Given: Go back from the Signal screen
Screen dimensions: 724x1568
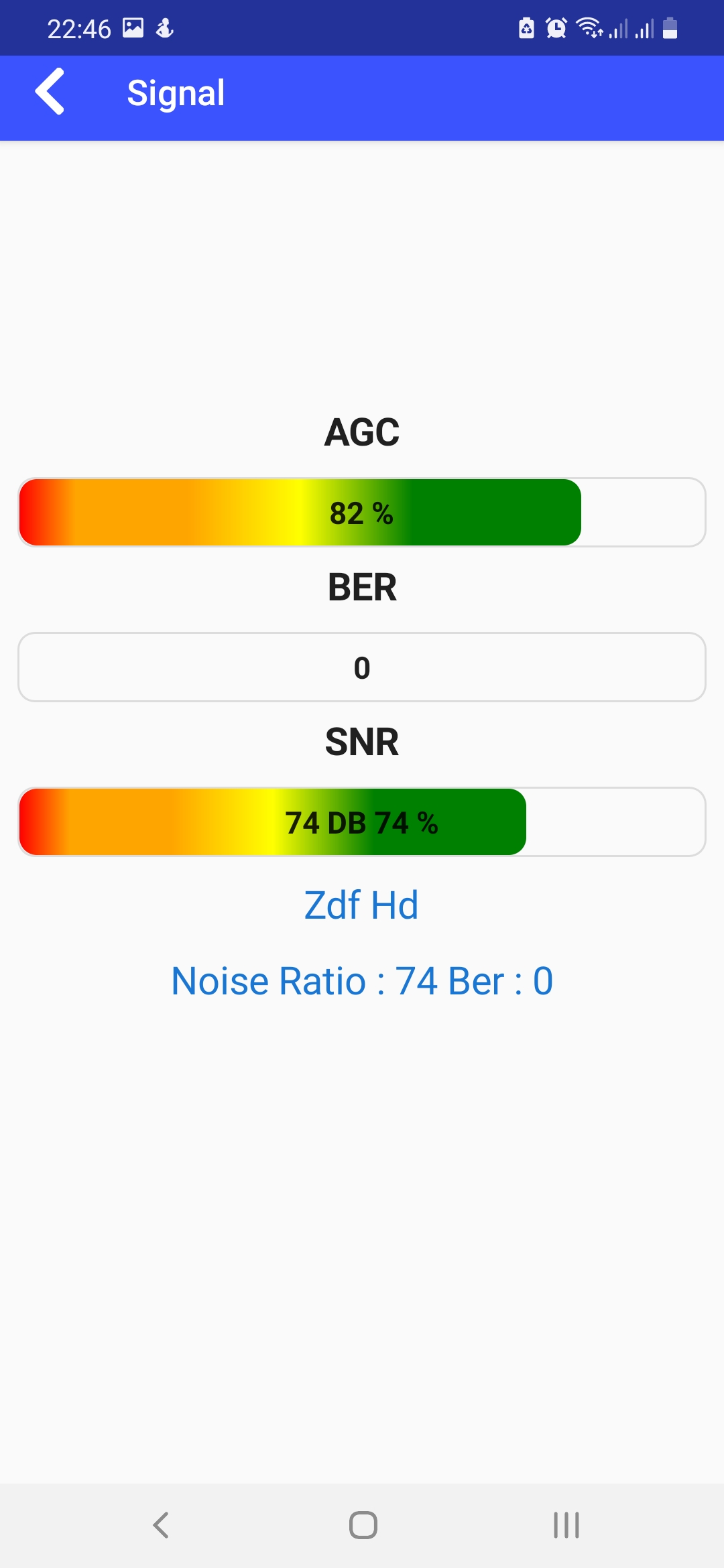Looking at the screenshot, I should tap(50, 92).
